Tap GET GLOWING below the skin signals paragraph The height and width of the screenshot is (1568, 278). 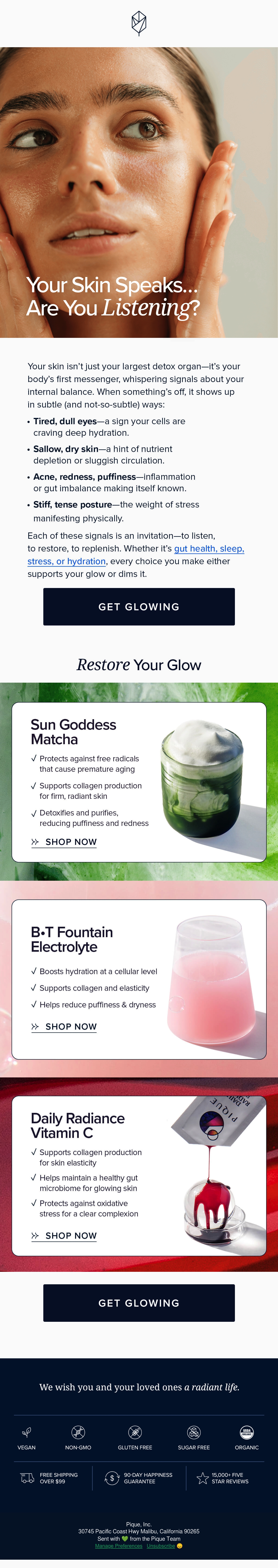[139, 606]
